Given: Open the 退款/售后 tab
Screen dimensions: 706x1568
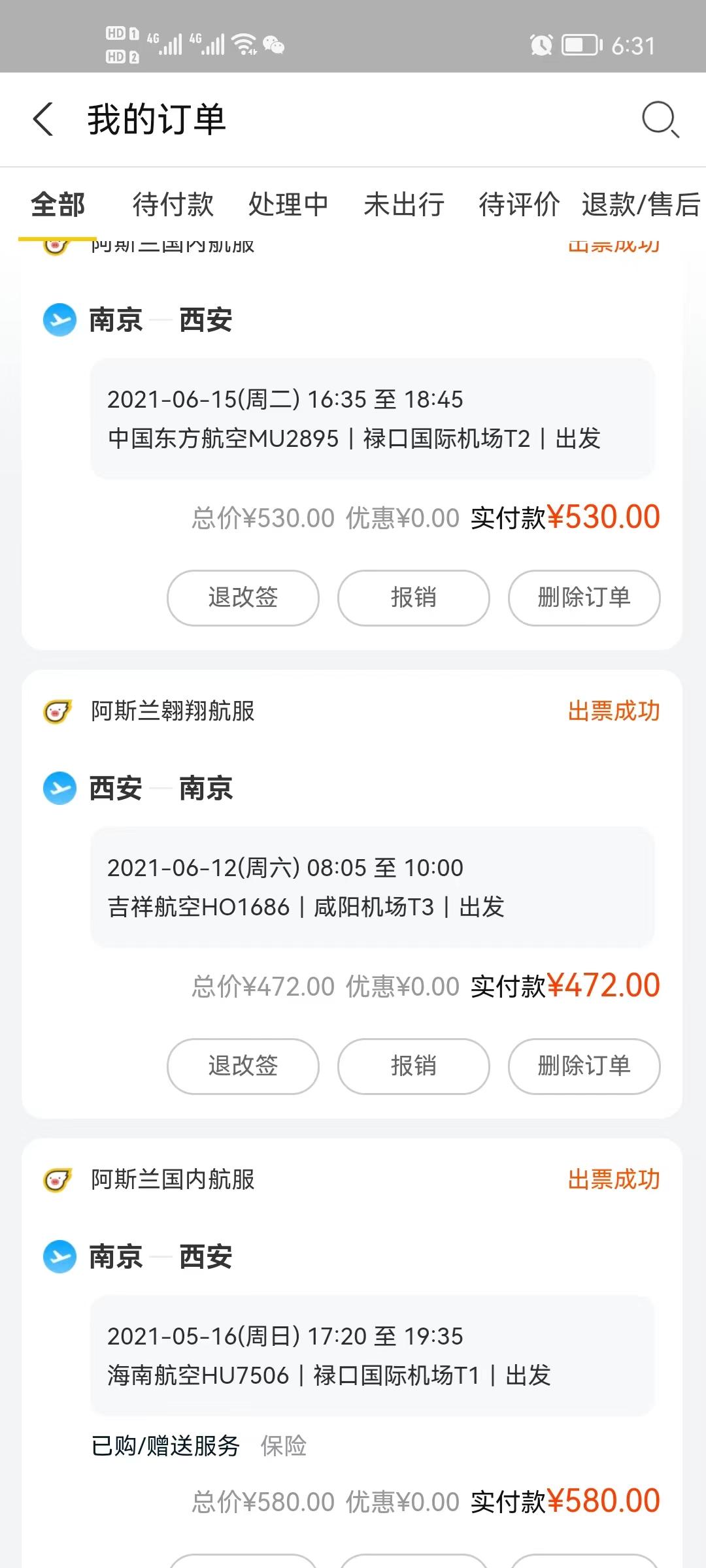Looking at the screenshot, I should tap(641, 204).
